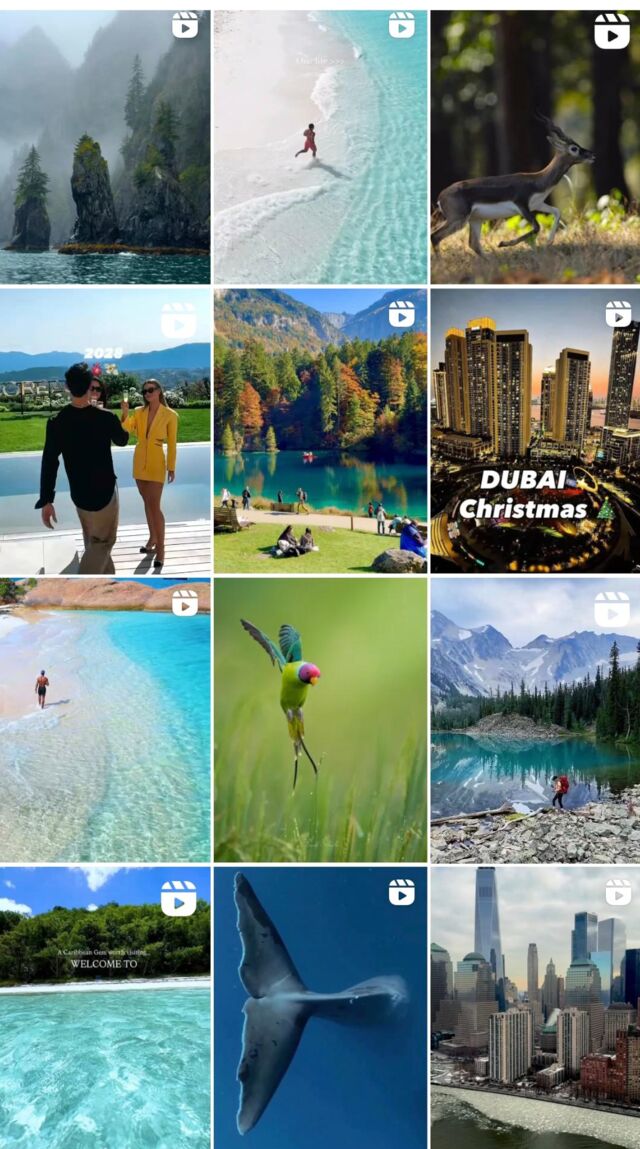View the New York skyline reel
Screen dimensions: 640x1149
(x=535, y=1007)
